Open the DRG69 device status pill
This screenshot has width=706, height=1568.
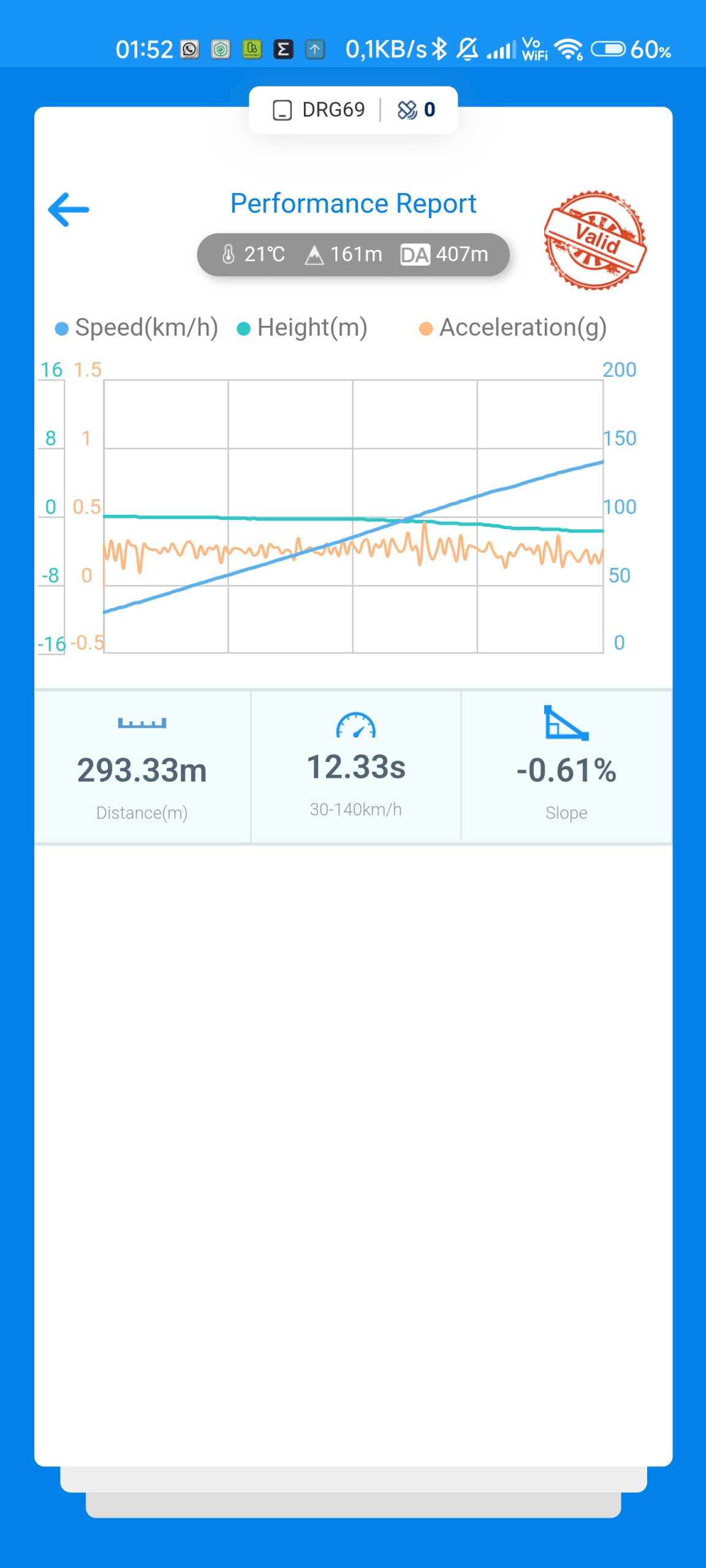352,110
